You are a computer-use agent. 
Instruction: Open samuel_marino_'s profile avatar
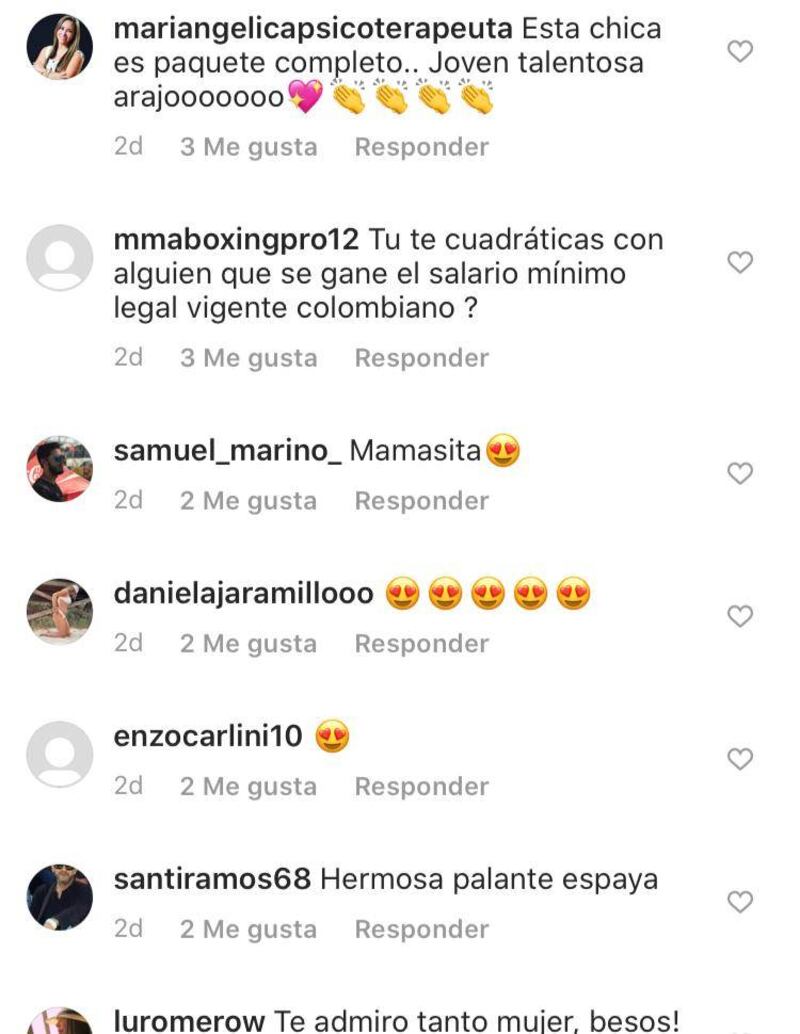[x=59, y=468]
